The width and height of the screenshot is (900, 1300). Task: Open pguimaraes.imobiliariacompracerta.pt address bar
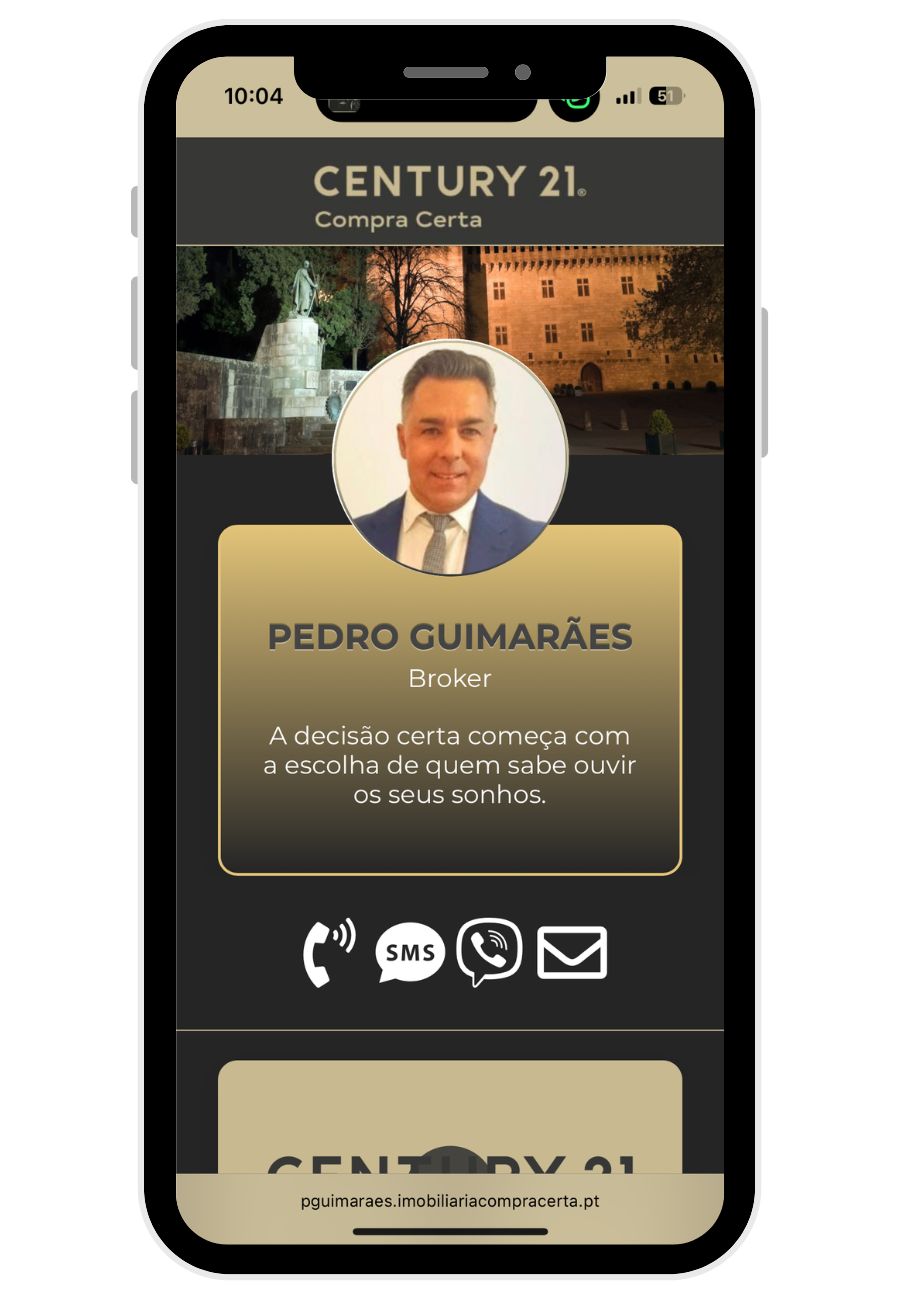point(450,1201)
